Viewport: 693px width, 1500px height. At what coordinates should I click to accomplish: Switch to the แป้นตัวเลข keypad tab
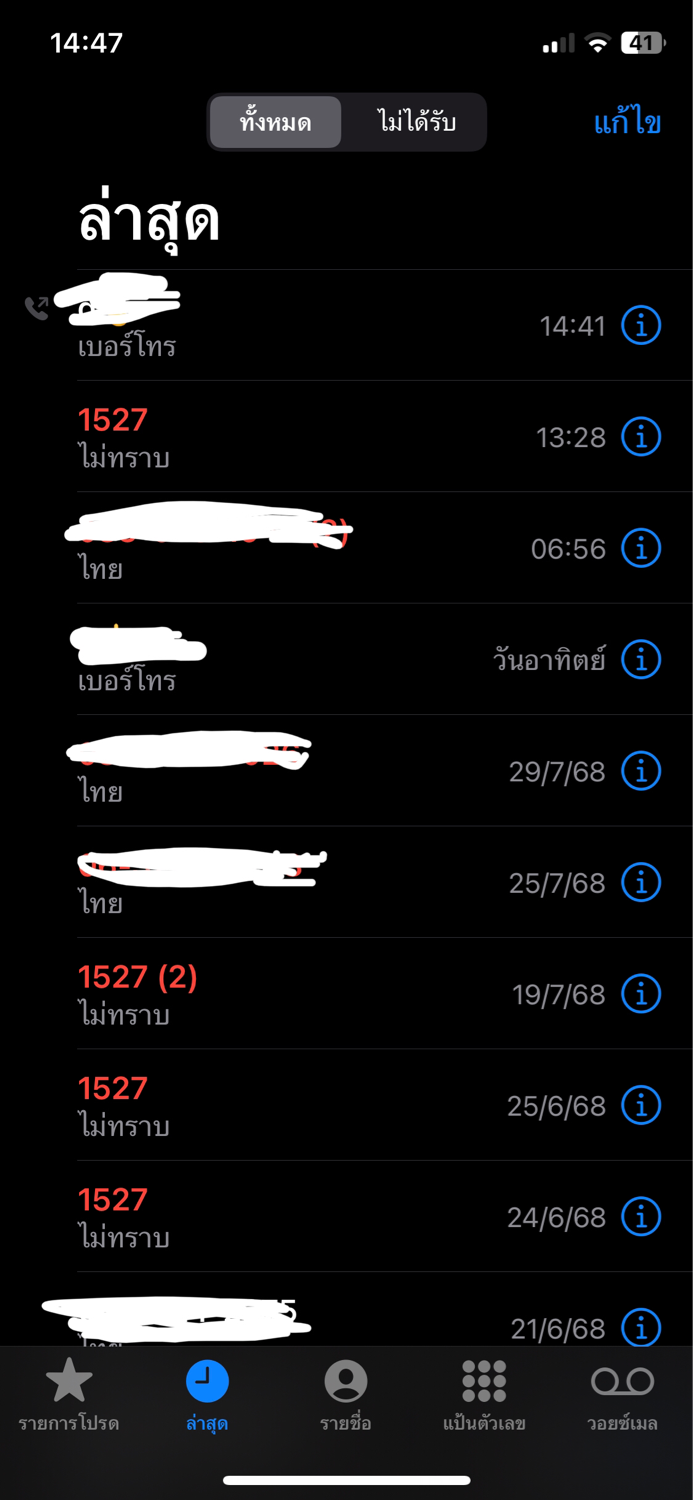(484, 1395)
